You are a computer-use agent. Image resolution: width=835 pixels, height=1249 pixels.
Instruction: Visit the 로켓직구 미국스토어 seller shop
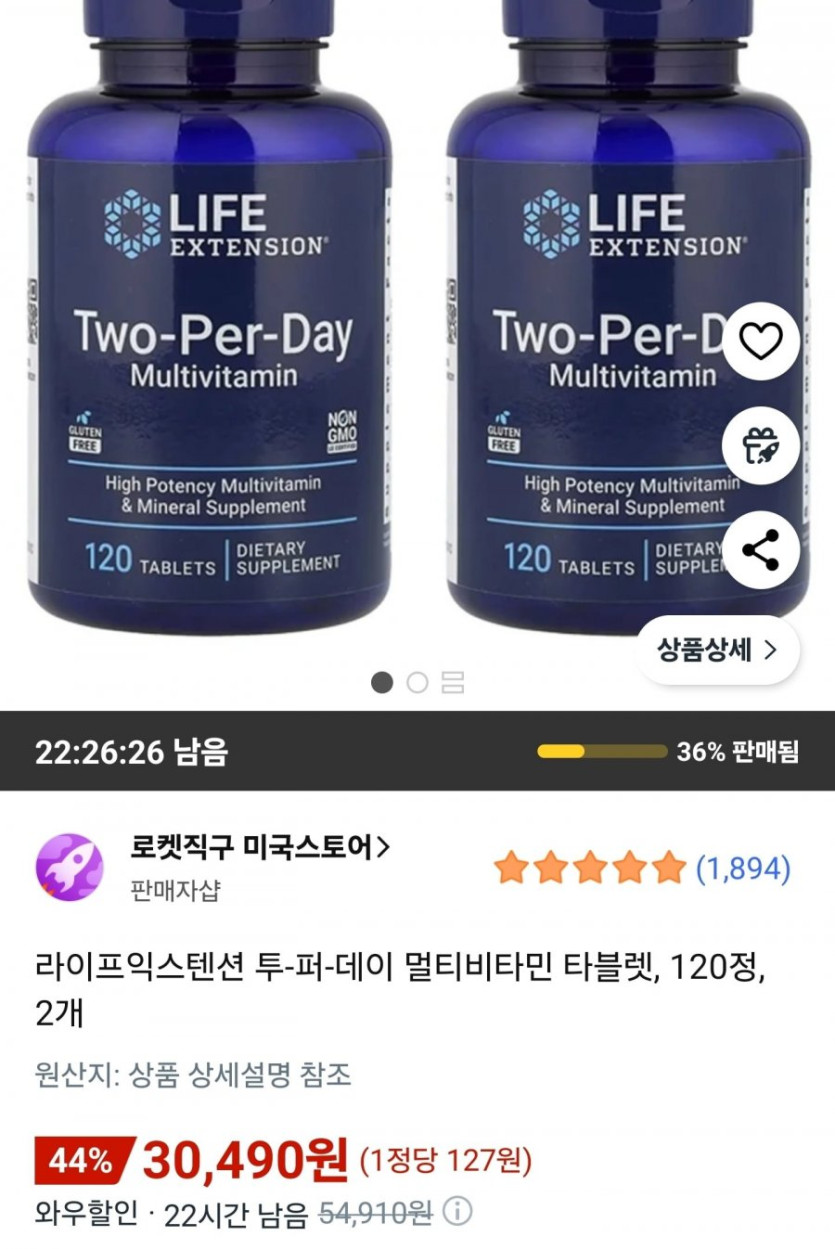[x=259, y=848]
